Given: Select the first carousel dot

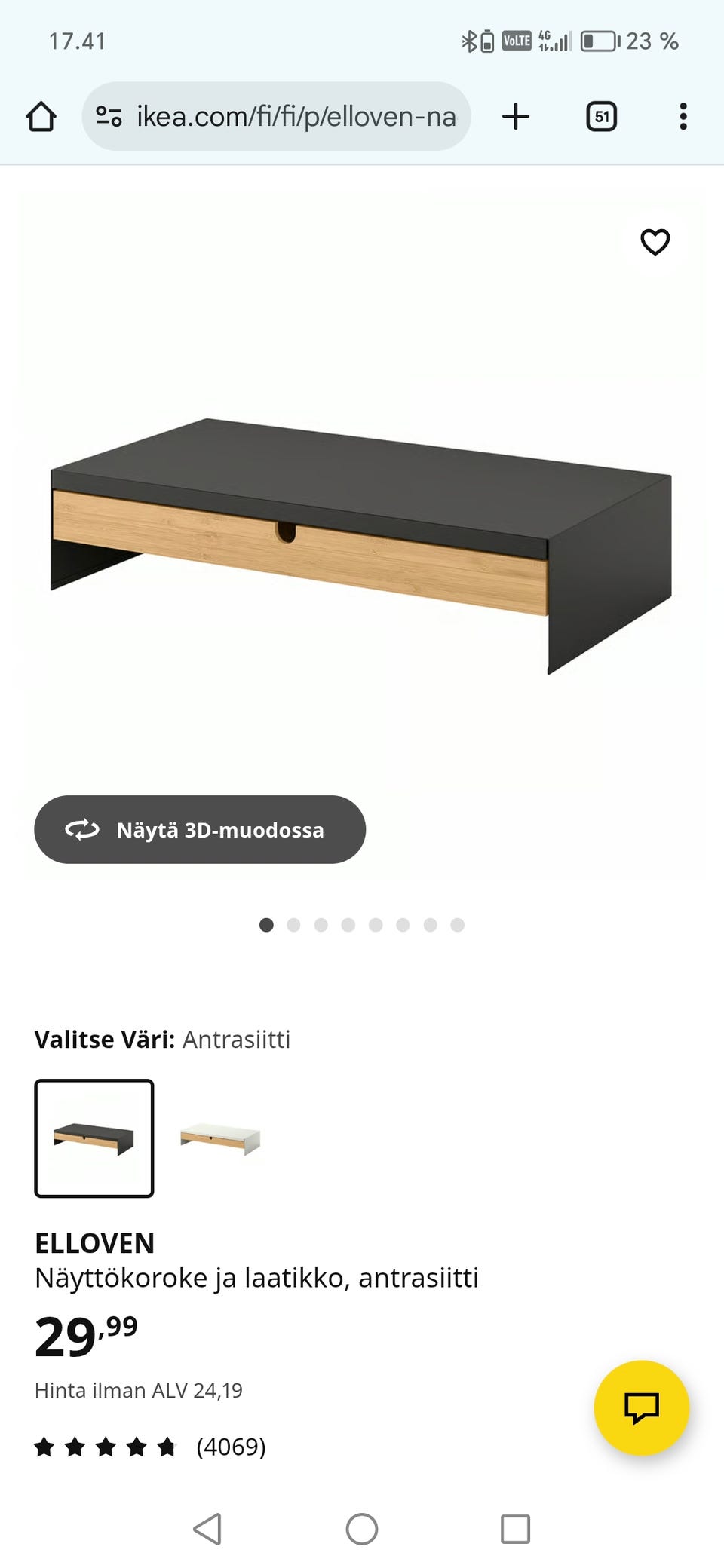Looking at the screenshot, I should pos(266,925).
